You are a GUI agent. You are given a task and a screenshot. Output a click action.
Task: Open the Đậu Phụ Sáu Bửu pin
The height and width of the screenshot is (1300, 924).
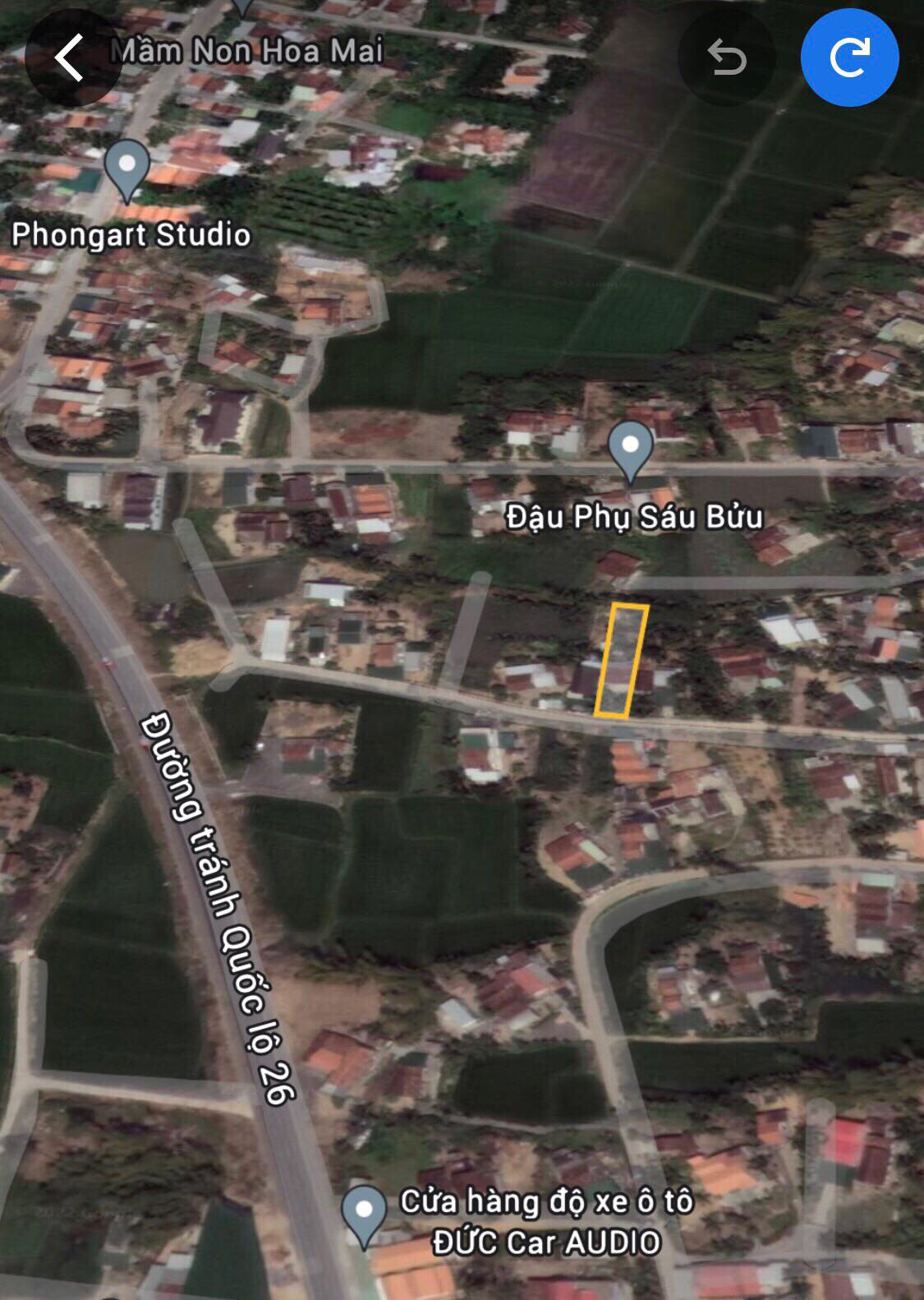630,449
